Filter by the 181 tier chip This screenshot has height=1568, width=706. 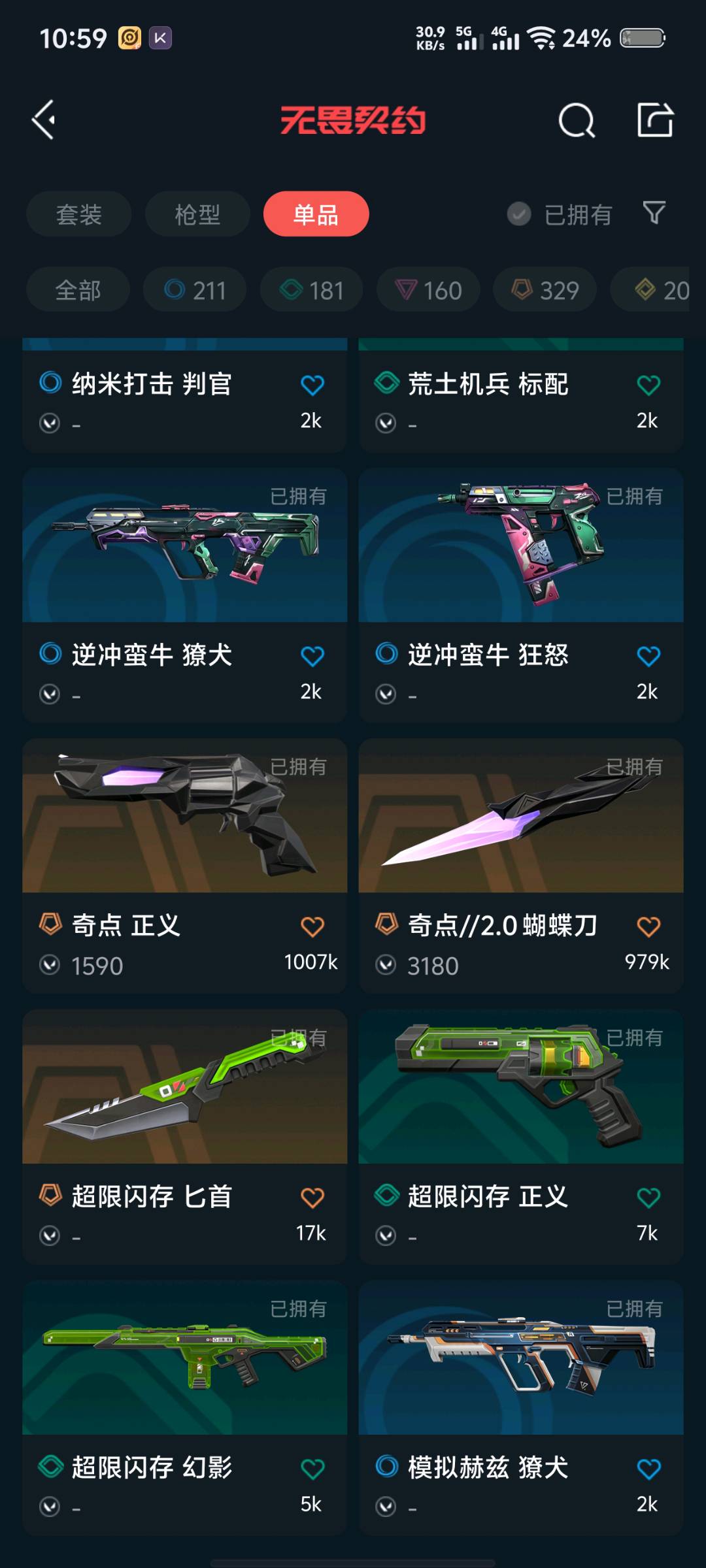(311, 290)
